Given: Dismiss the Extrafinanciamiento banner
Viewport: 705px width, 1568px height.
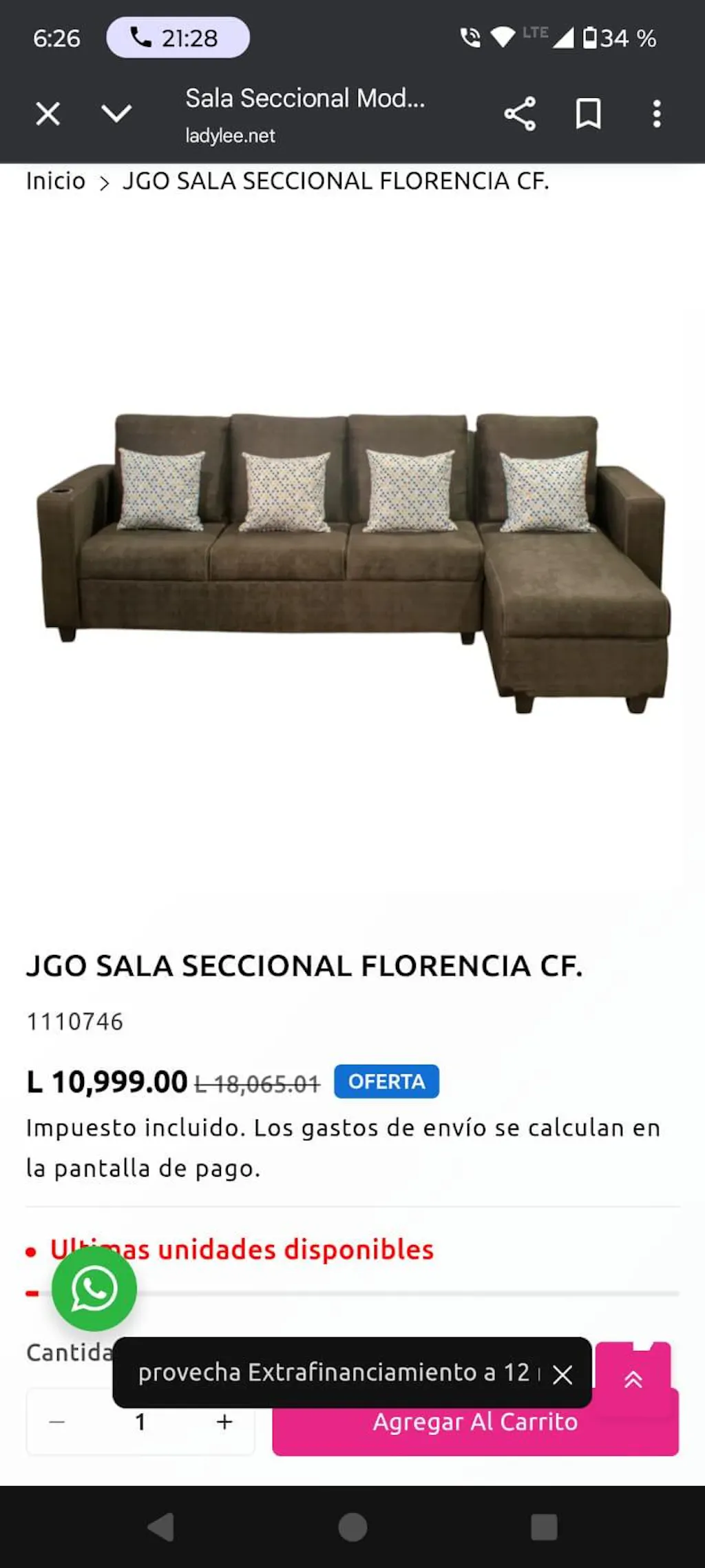Looking at the screenshot, I should pos(562,1375).
